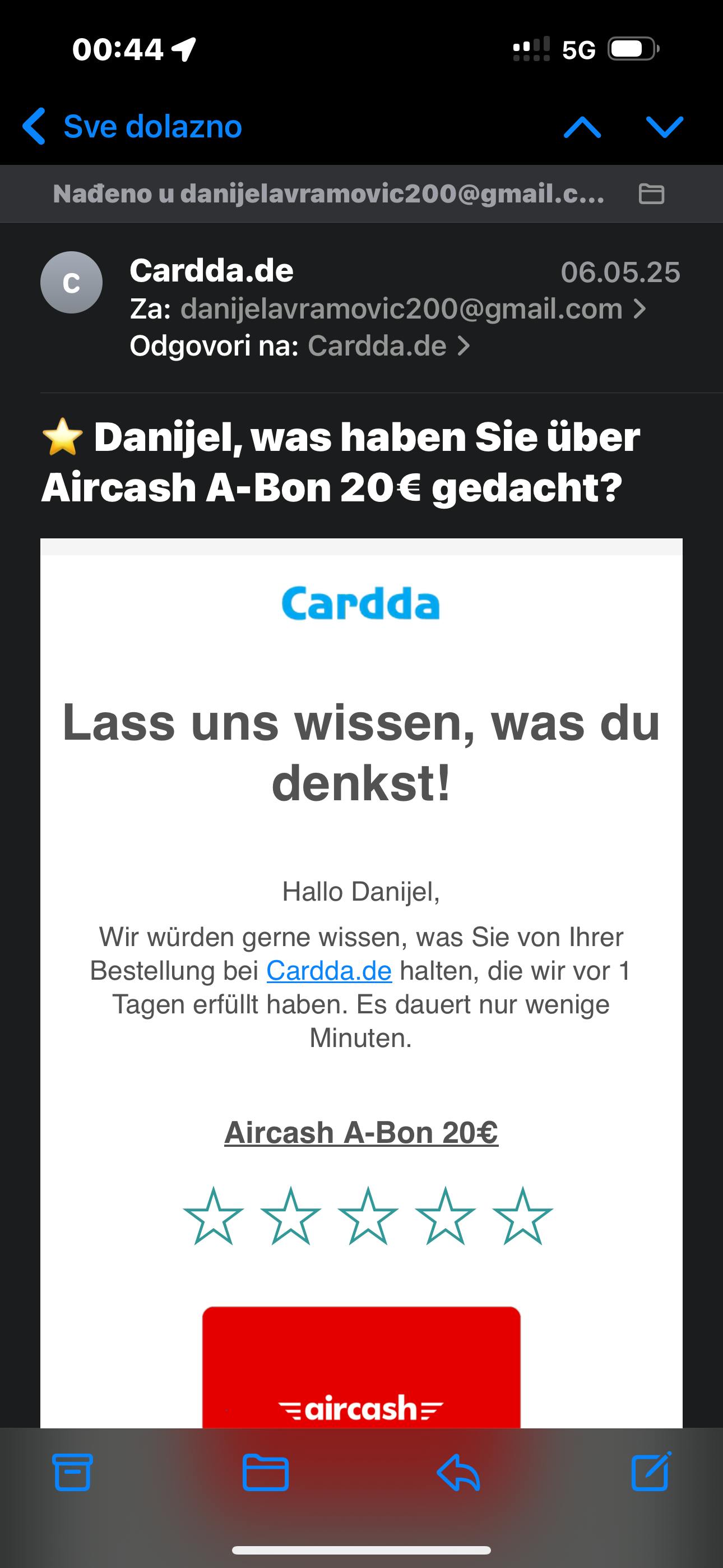The height and width of the screenshot is (1568, 723).
Task: Open sender avatar for Cardda.de
Action: (71, 283)
